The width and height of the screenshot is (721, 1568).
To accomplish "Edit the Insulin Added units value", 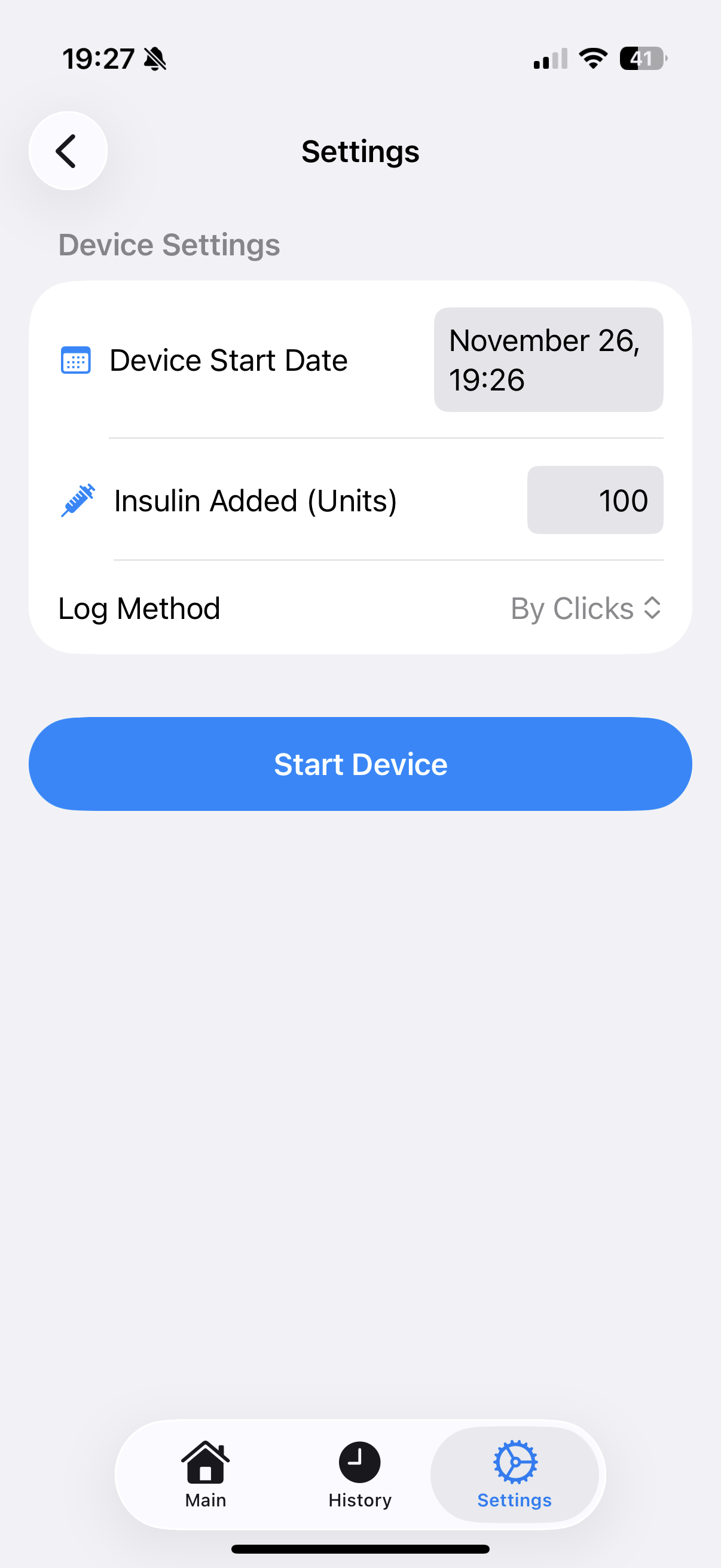I will (594, 500).
